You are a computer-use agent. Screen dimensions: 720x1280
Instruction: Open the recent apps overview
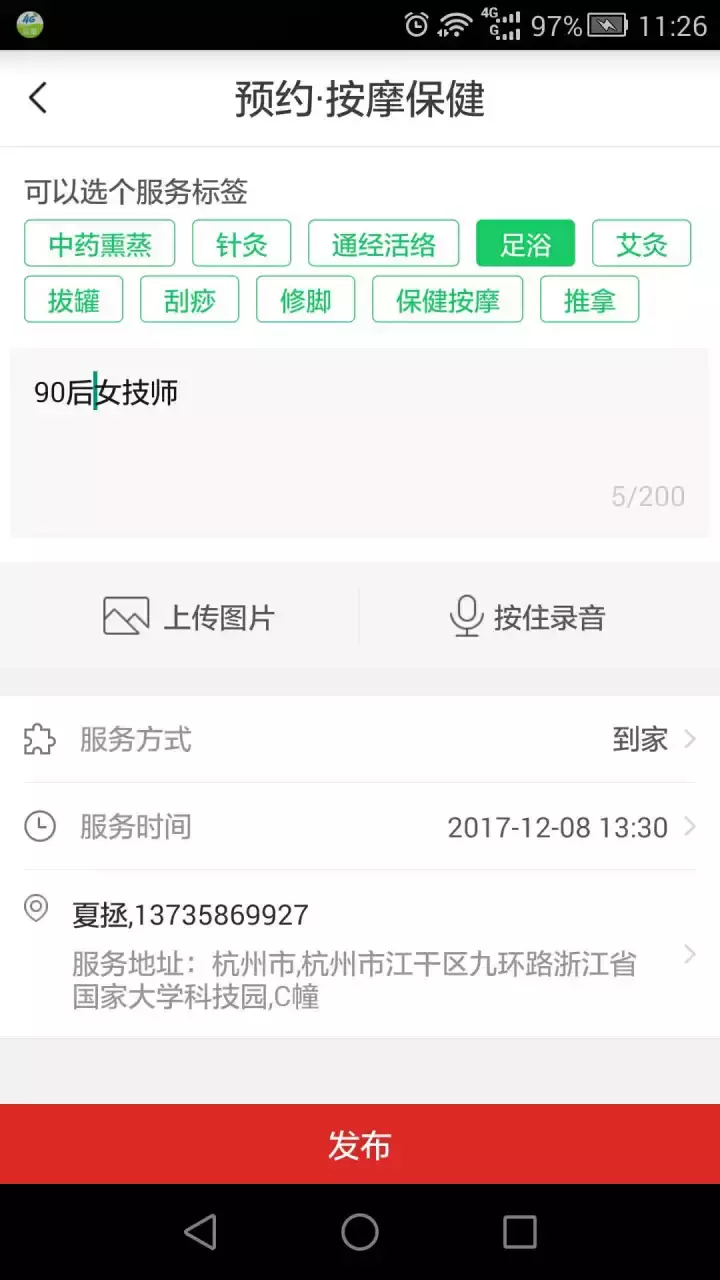(519, 1232)
